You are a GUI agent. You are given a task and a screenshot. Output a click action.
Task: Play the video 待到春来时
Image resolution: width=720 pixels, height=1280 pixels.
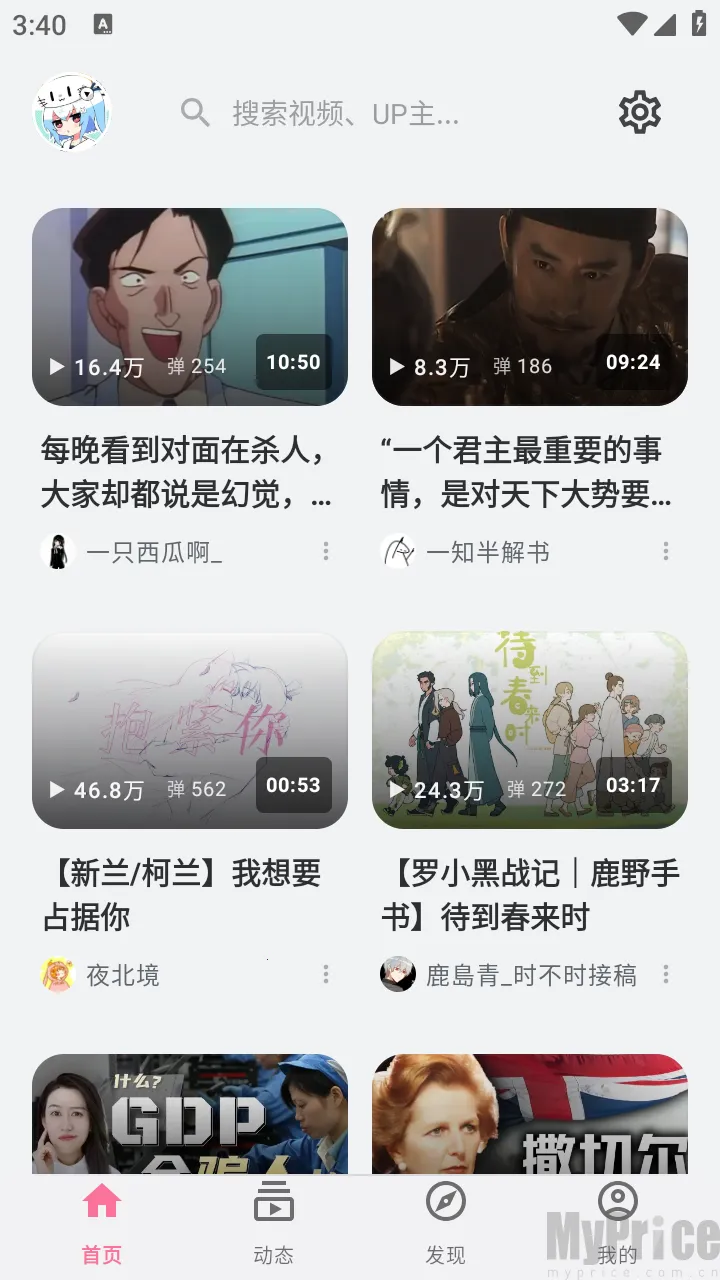click(x=530, y=730)
